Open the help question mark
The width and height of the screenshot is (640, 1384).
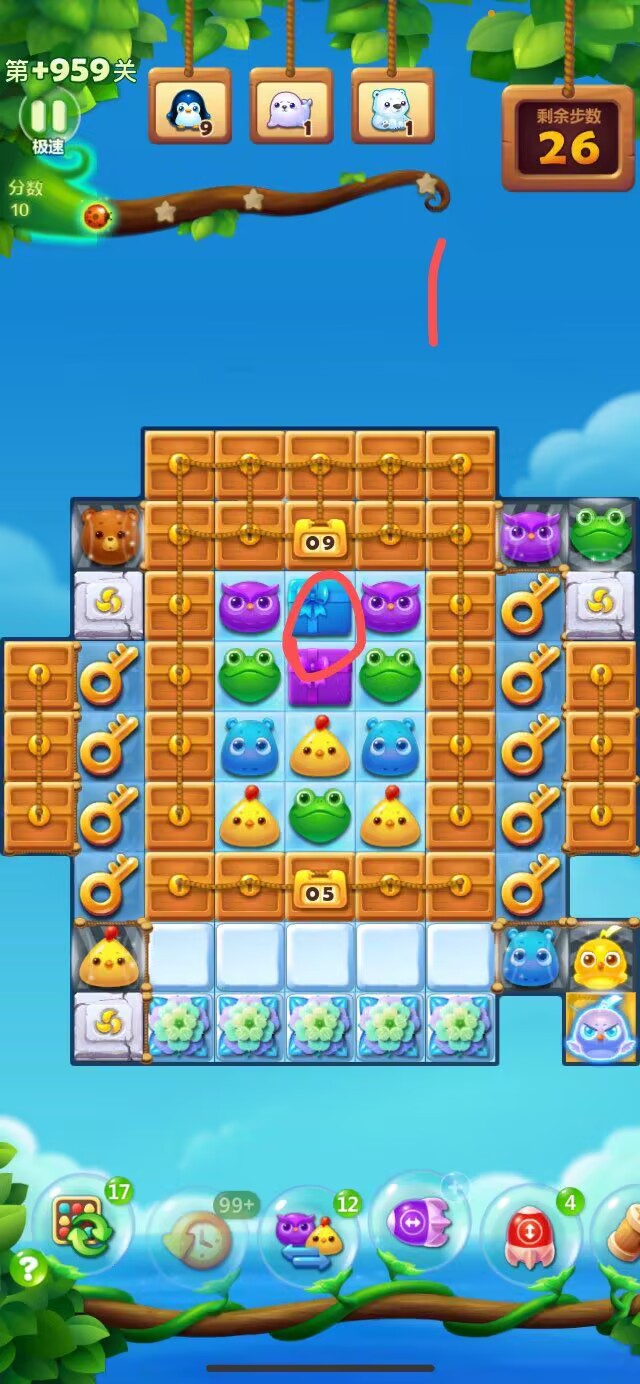pyautogui.click(x=28, y=1269)
